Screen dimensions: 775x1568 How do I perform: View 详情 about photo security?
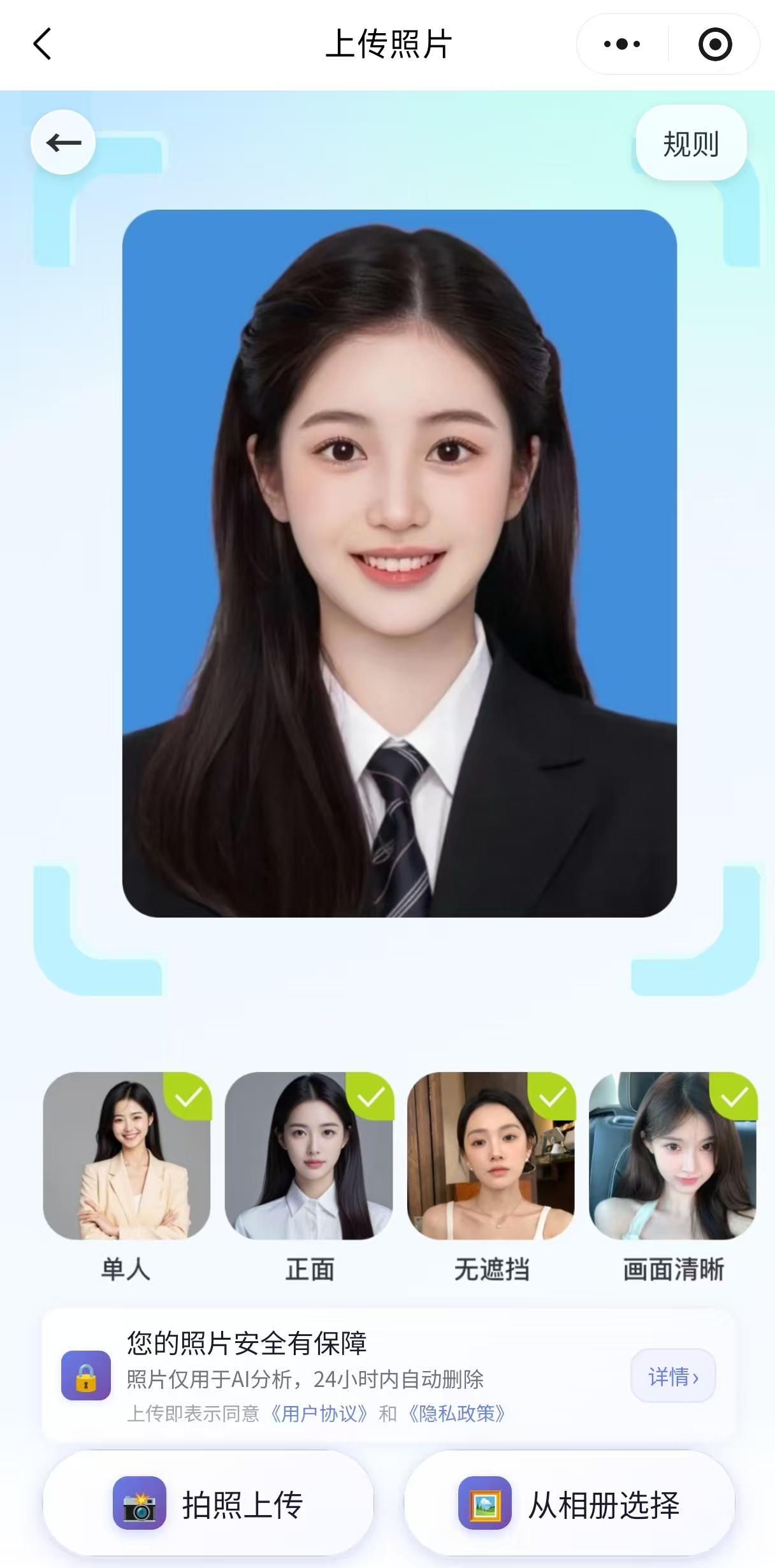[673, 1377]
